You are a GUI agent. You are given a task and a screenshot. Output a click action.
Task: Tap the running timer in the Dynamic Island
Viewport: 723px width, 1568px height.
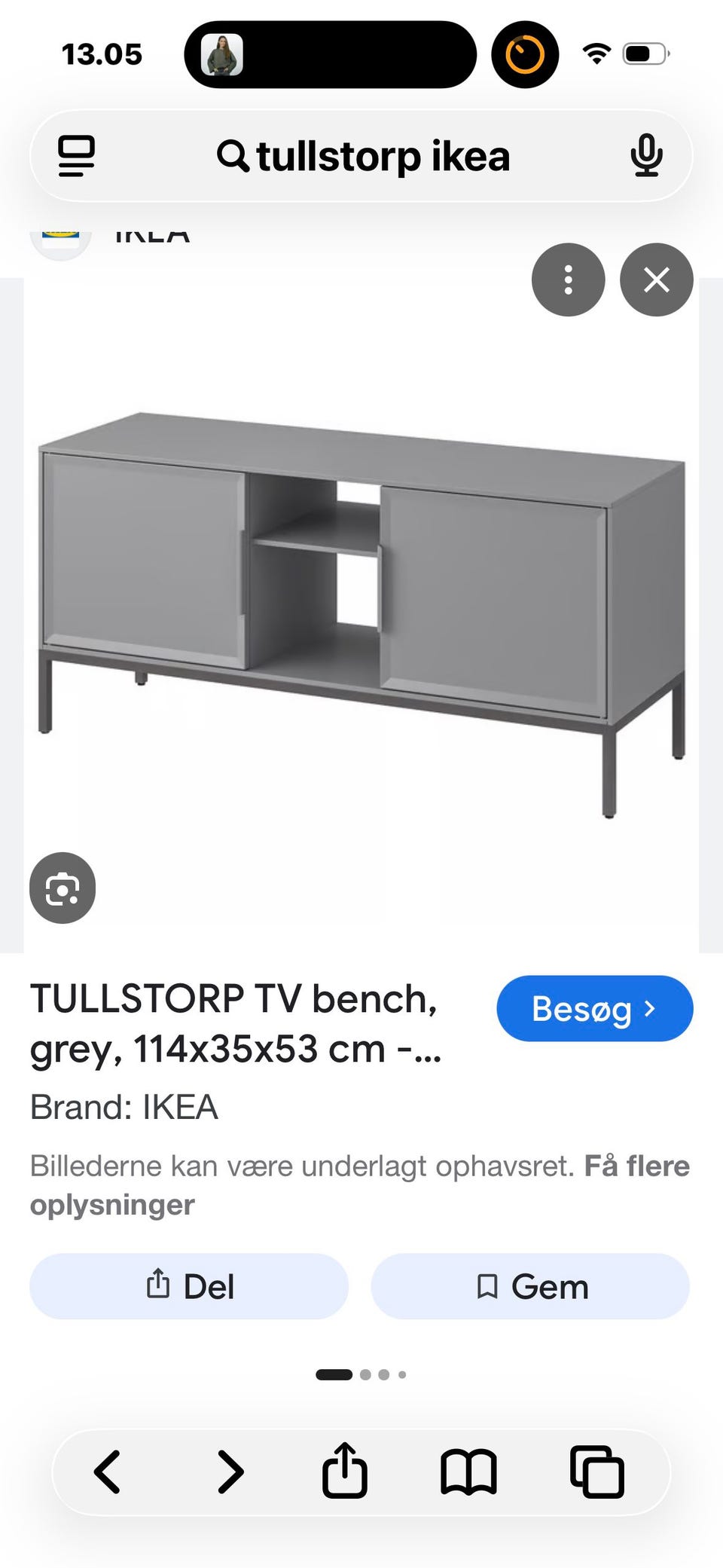[x=525, y=53]
